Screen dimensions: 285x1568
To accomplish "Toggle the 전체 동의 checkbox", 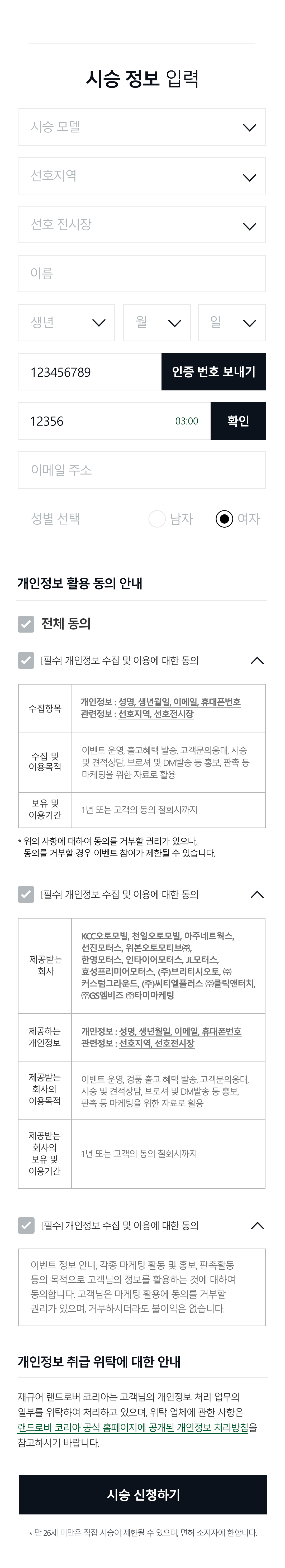I will (x=26, y=624).
